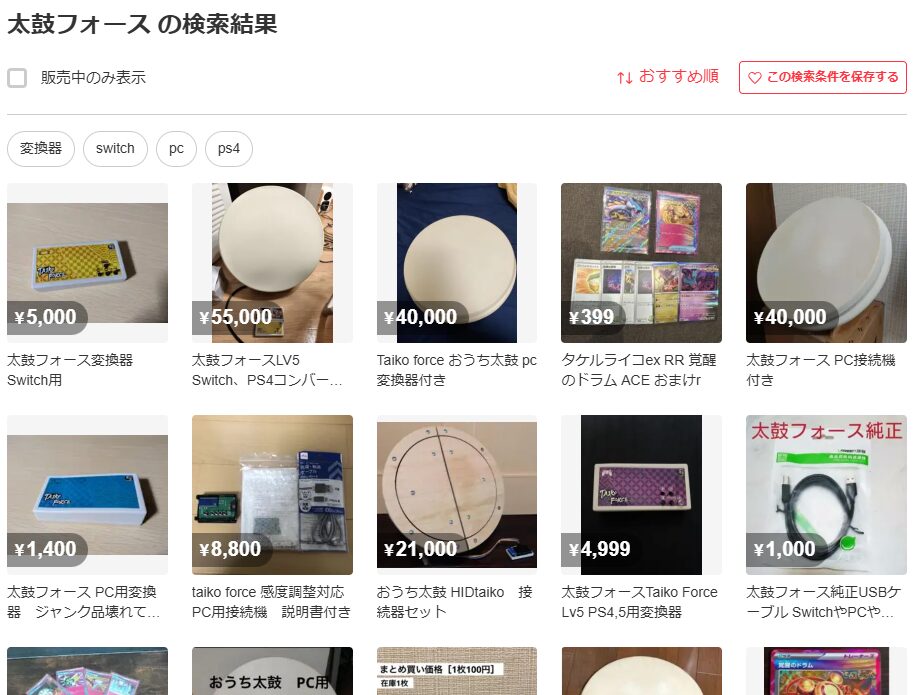Select the switch filter chip

[115, 148]
